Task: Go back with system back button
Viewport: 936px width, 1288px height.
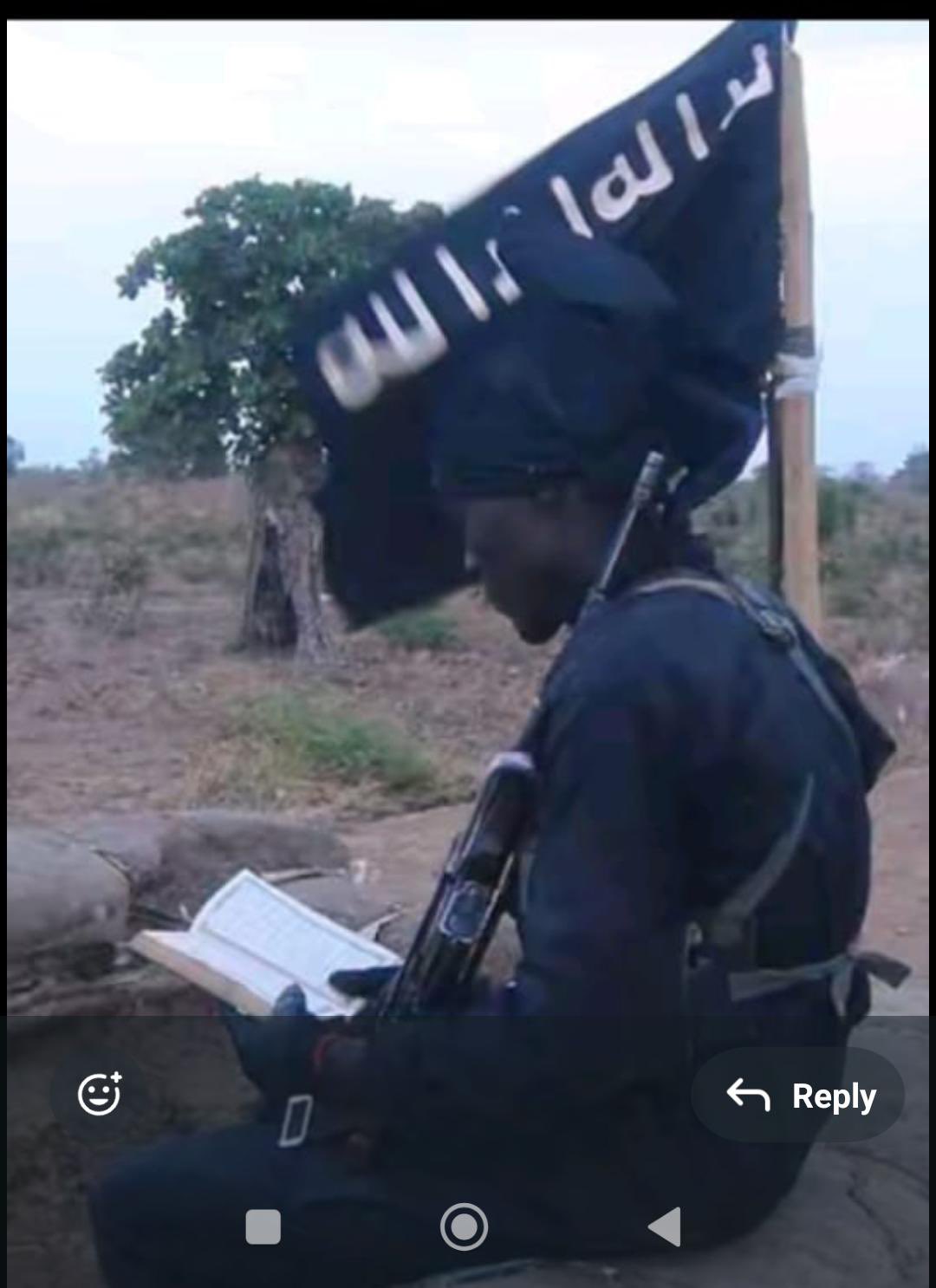Action: coord(666,1226)
